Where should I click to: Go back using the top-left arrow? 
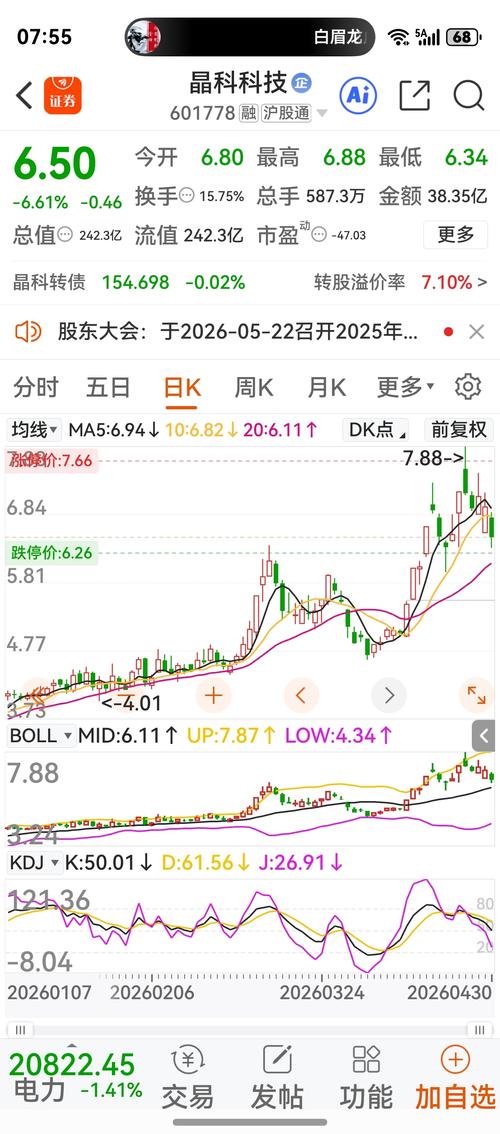[24, 95]
